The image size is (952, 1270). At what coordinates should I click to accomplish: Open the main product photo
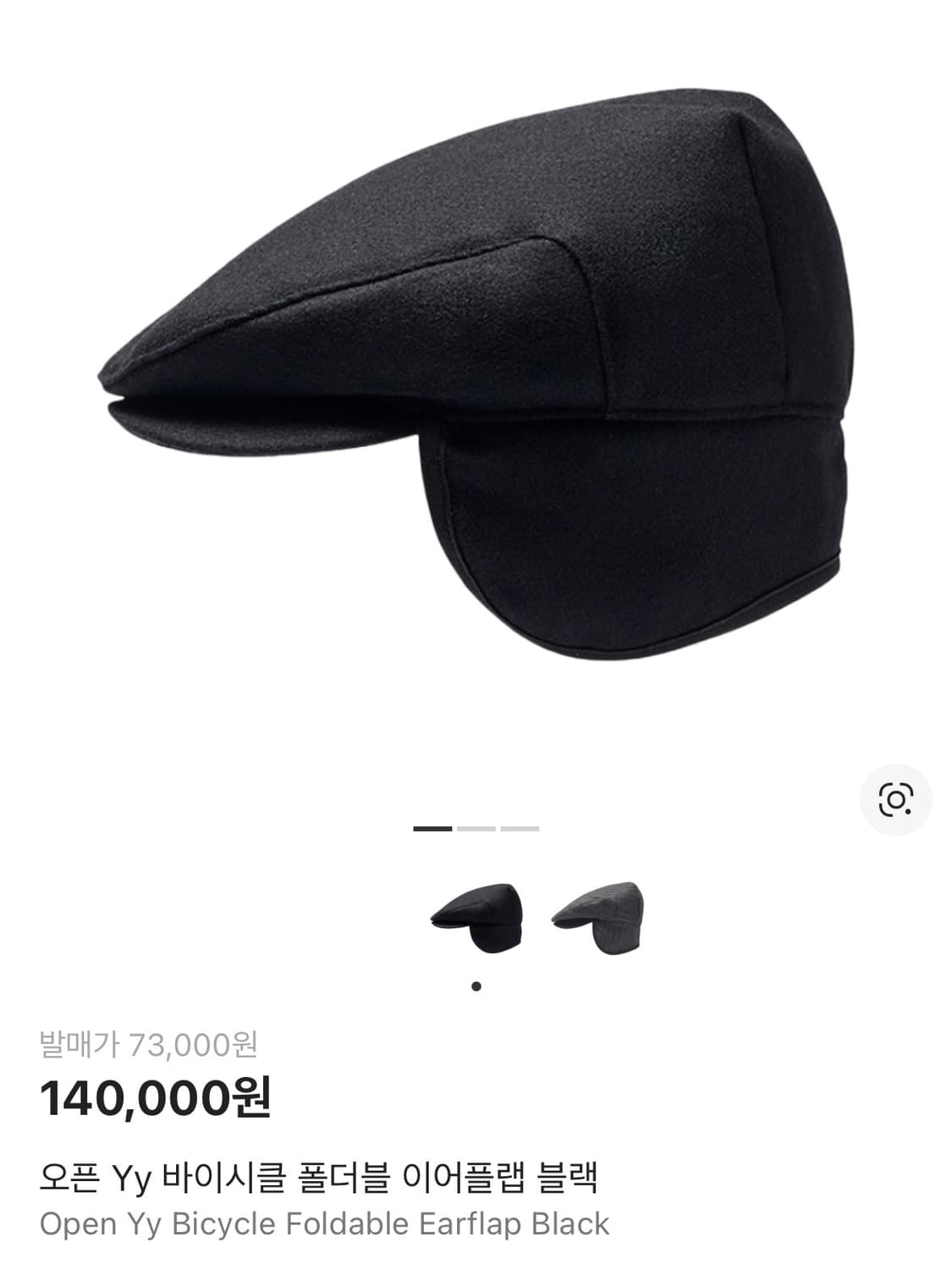pyautogui.click(x=474, y=381)
